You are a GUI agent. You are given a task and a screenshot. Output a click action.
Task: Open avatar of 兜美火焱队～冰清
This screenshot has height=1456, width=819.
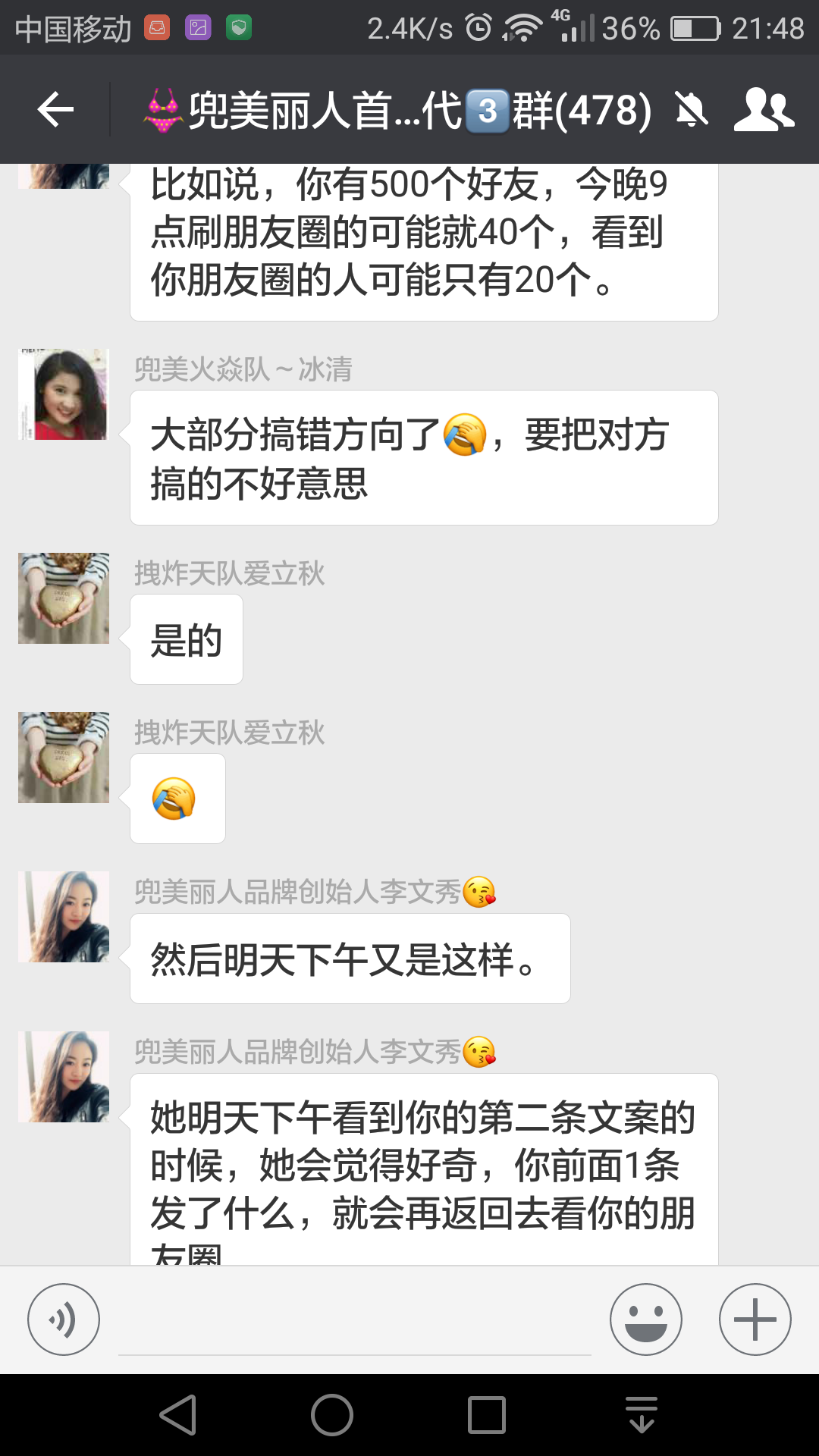pyautogui.click(x=64, y=394)
